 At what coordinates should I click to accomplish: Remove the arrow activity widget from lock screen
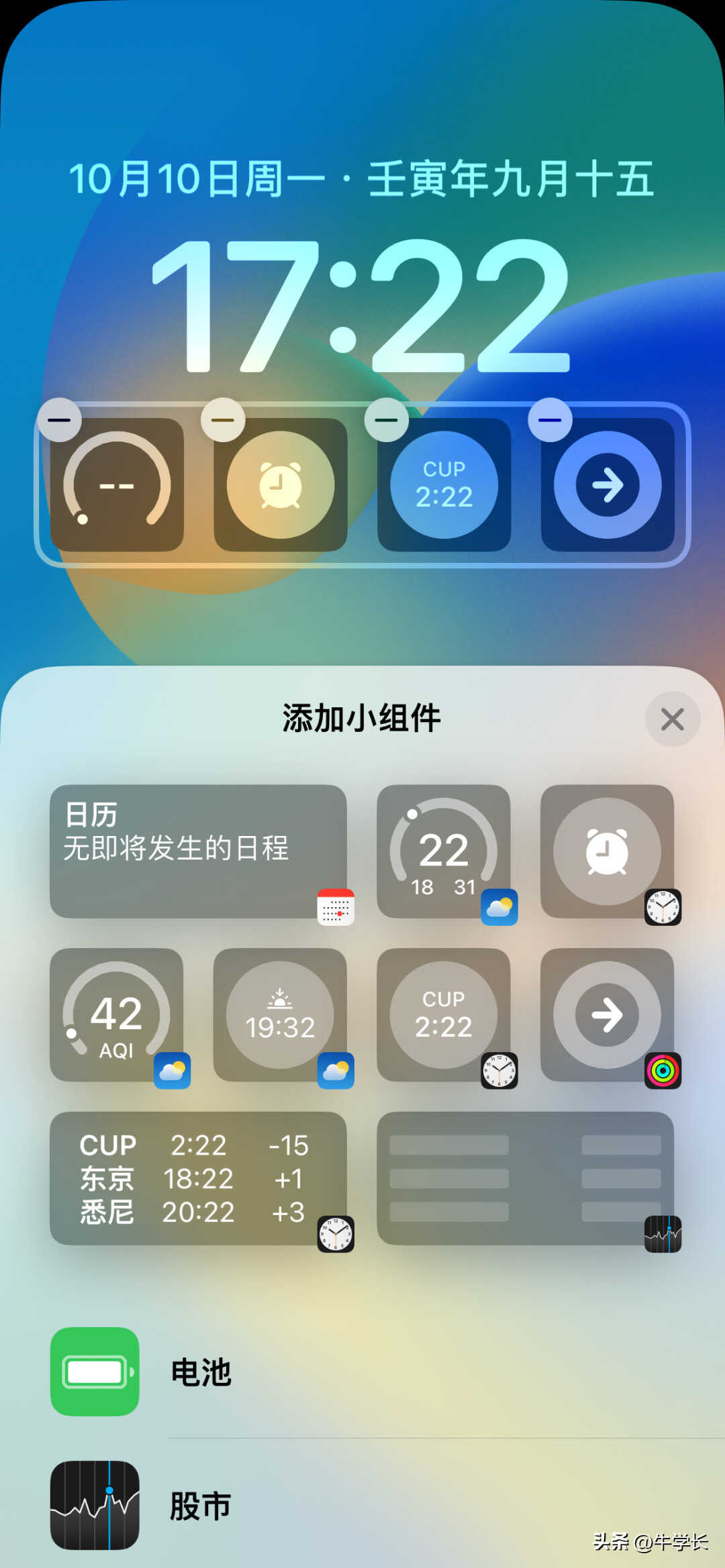[550, 420]
